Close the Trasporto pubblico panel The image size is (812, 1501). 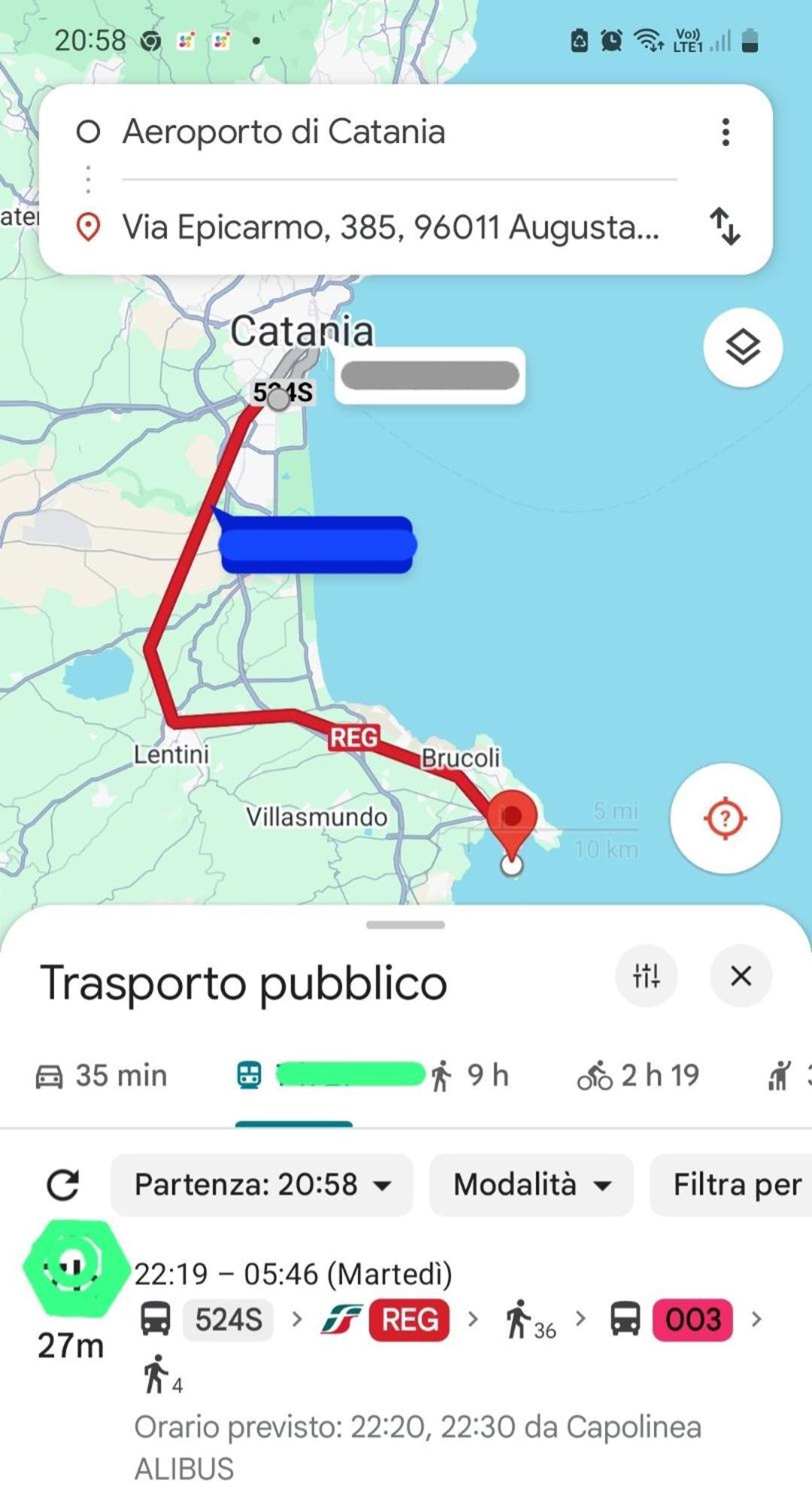click(x=741, y=976)
